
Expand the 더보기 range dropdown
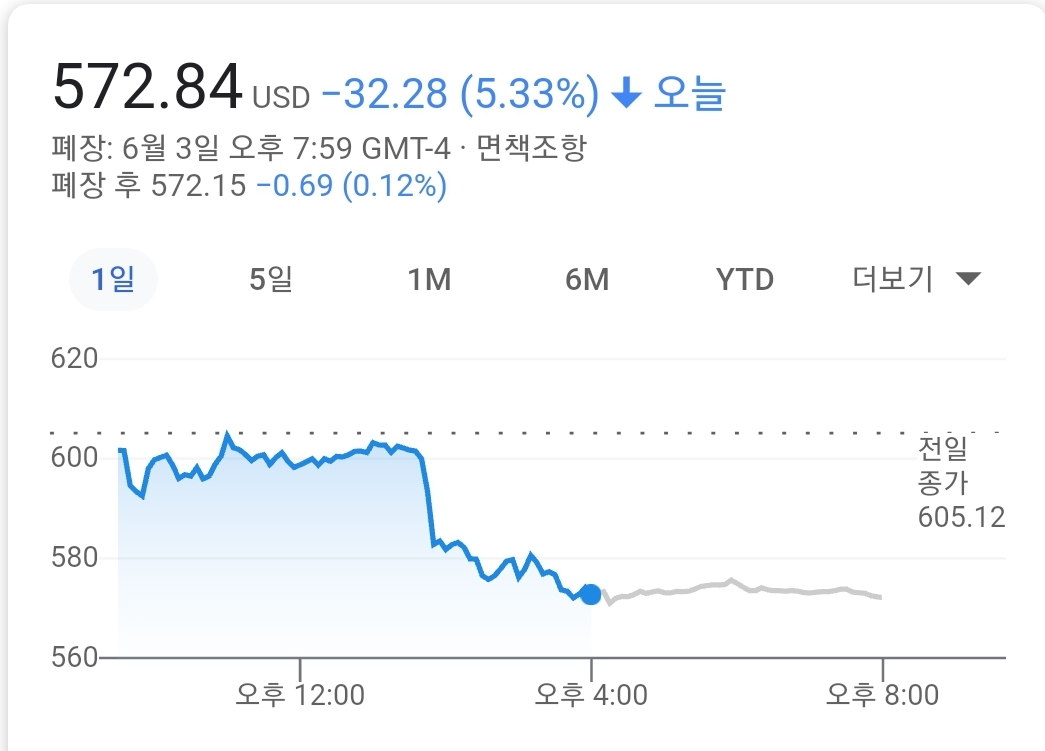pyautogui.click(x=915, y=280)
